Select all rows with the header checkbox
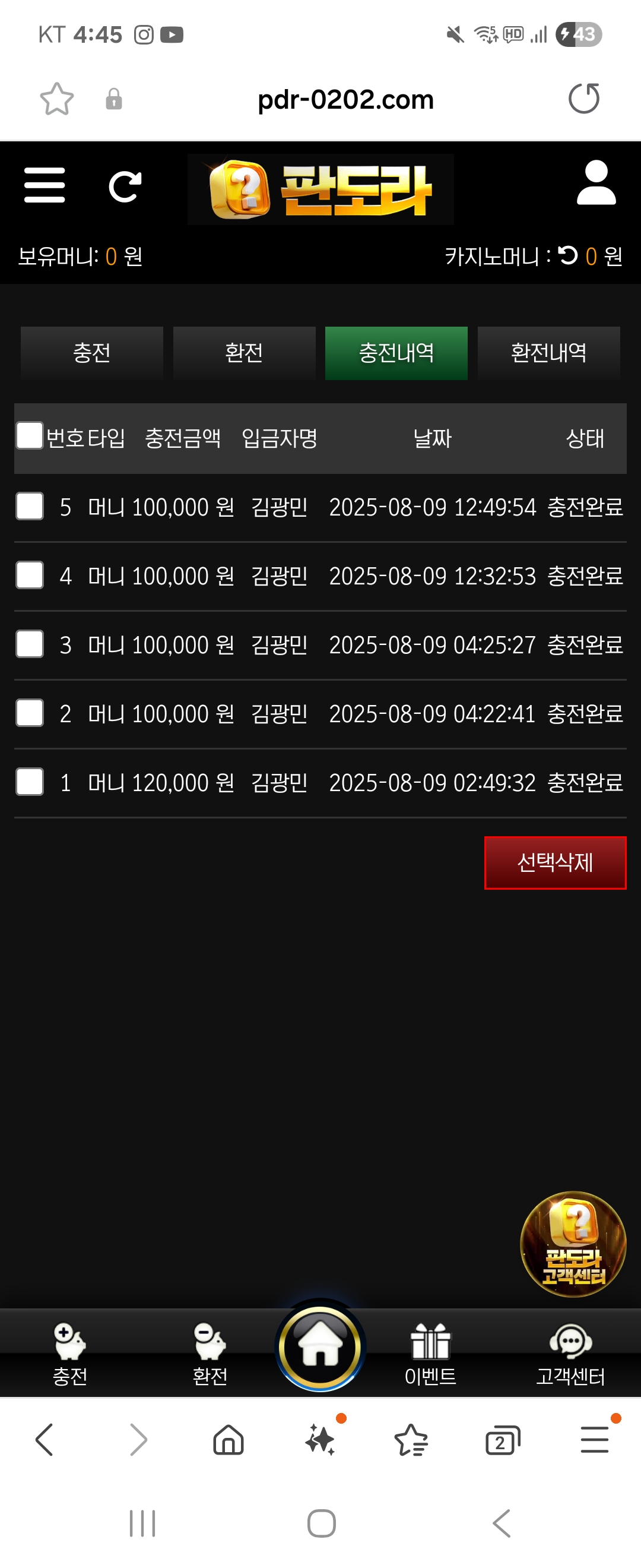Image resolution: width=641 pixels, height=1568 pixels. tap(30, 436)
